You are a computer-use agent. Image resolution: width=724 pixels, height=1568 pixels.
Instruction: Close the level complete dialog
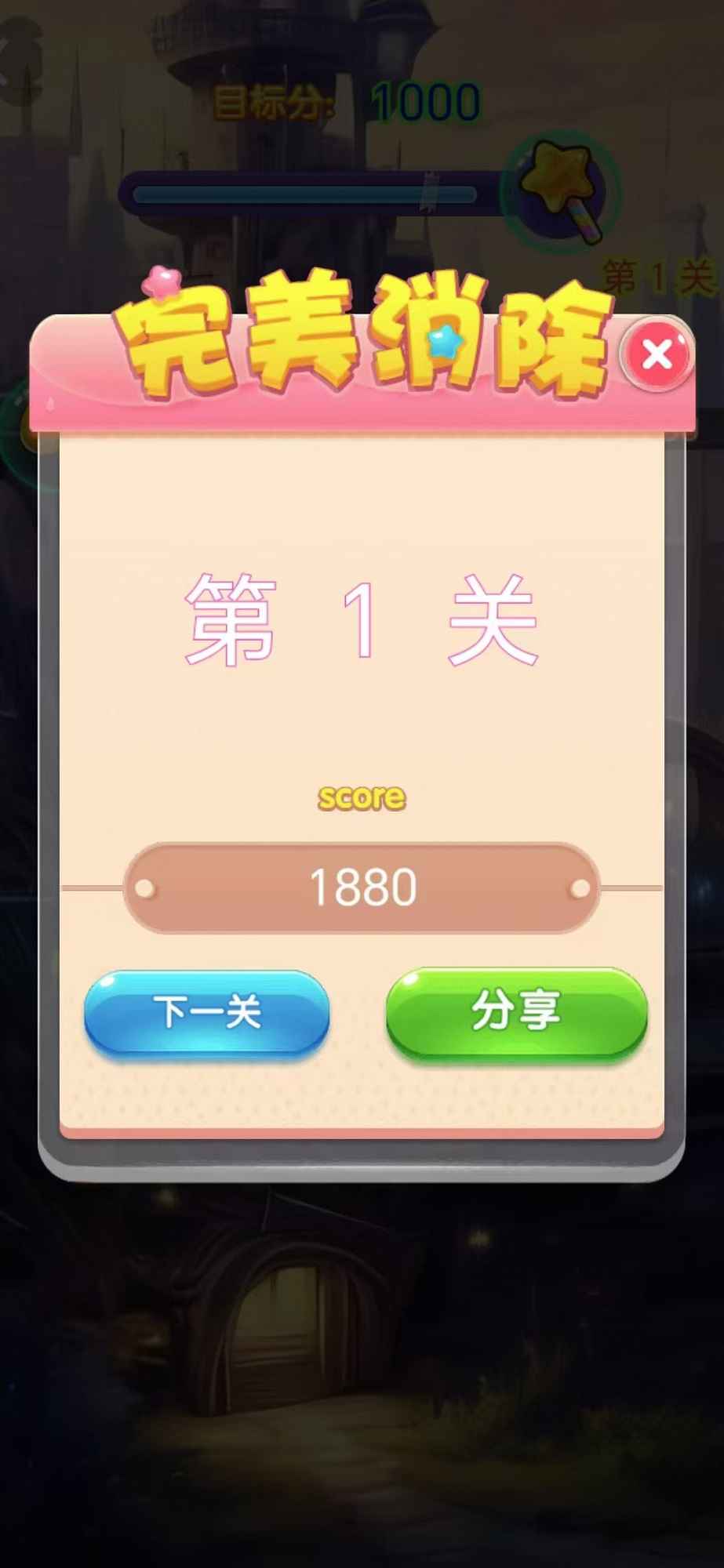657,355
